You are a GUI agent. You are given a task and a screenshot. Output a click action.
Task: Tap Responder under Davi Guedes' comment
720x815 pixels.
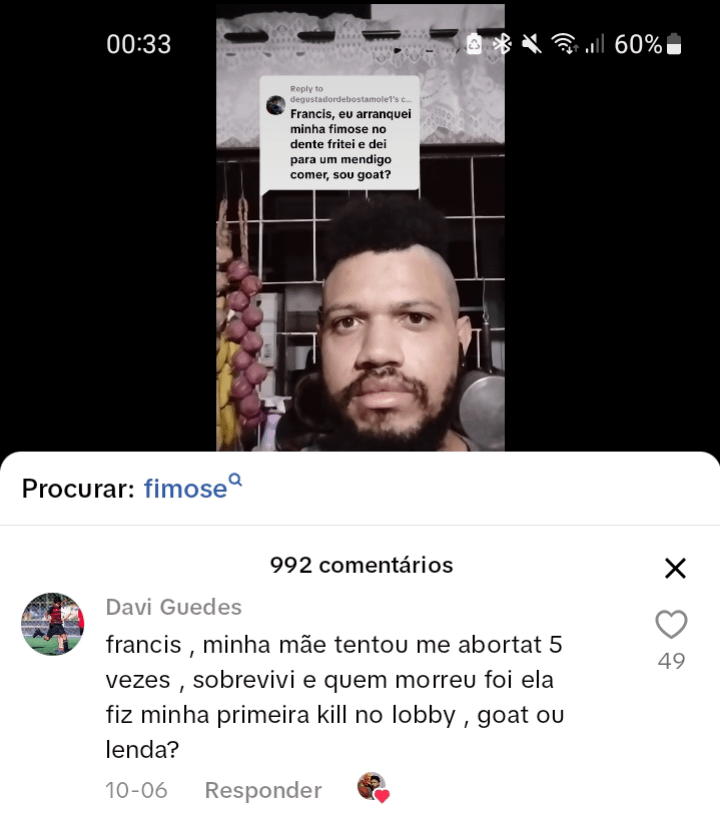coord(263,790)
